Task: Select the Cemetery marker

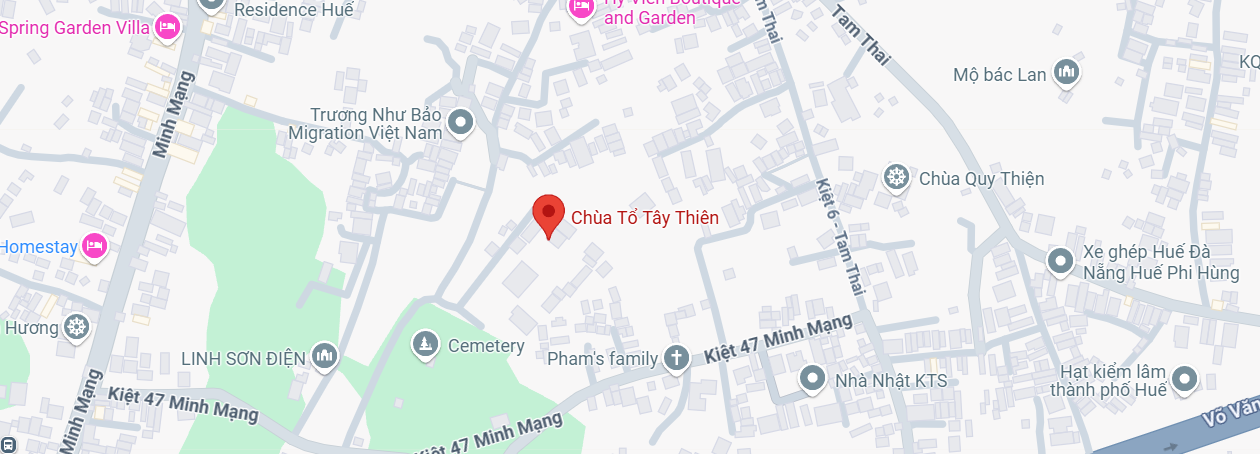Action: point(427,346)
